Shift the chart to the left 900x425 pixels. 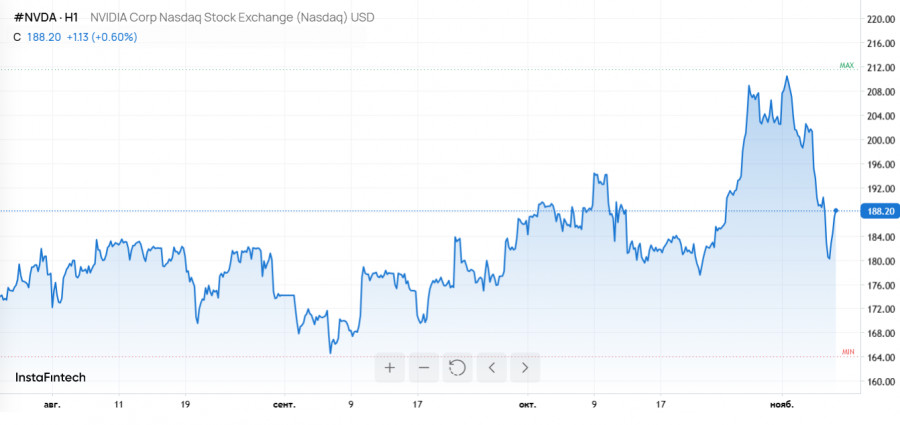pyautogui.click(x=491, y=368)
